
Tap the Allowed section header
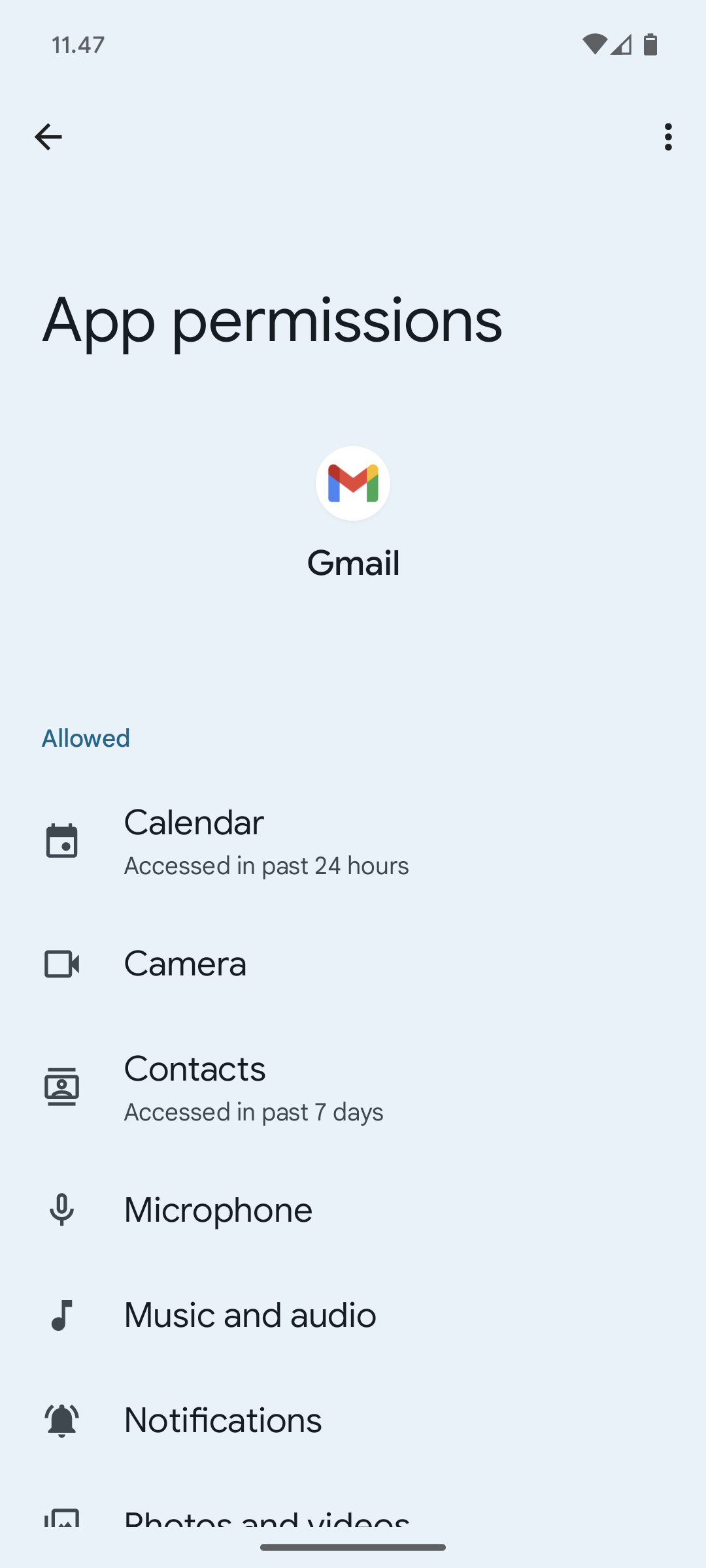coord(86,738)
